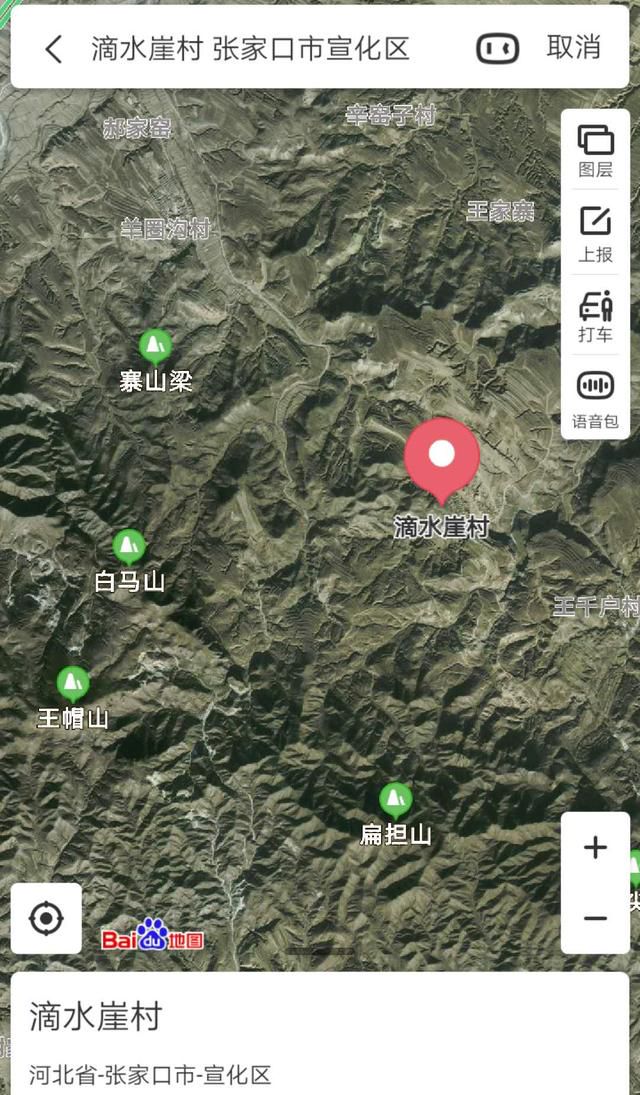This screenshot has width=640, height=1095.
Task: Open the voice pack (语音包) option
Action: coord(595,399)
